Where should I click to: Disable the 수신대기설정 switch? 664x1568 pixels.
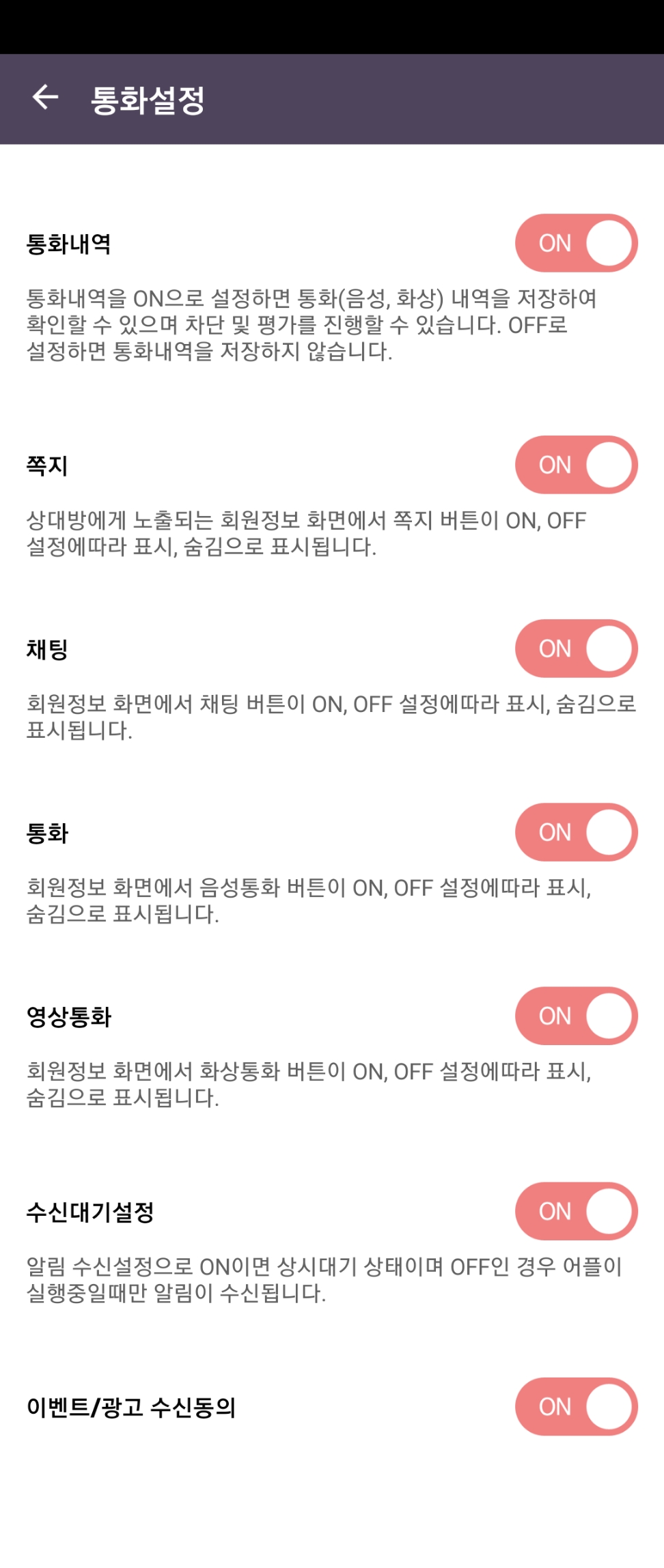point(576,1211)
